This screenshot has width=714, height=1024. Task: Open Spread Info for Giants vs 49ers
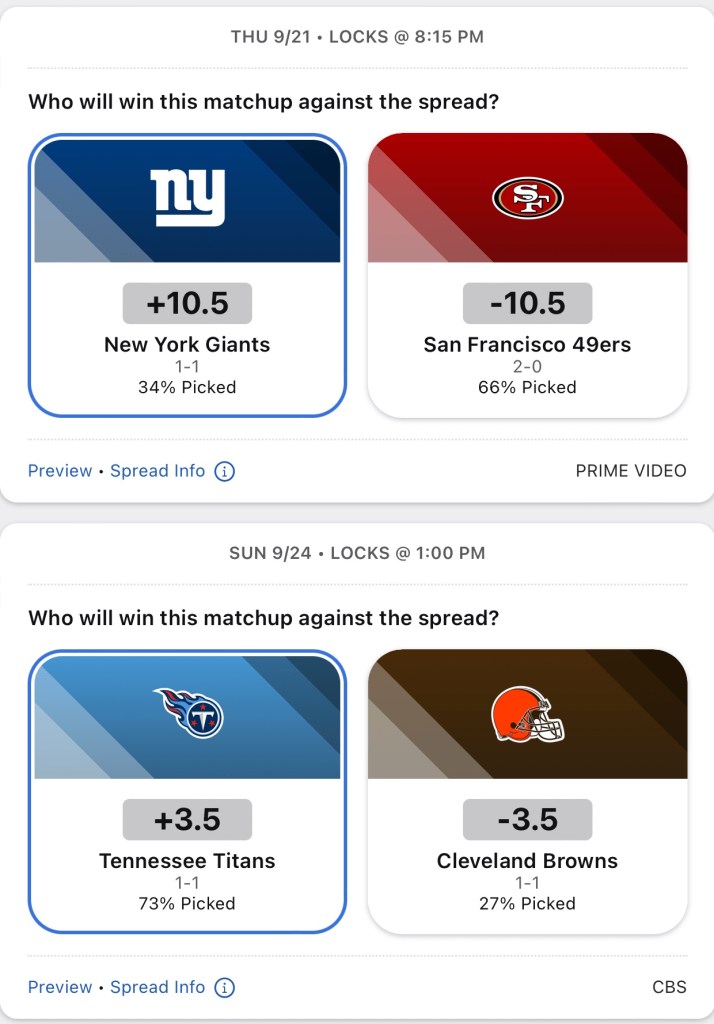pyautogui.click(x=158, y=471)
